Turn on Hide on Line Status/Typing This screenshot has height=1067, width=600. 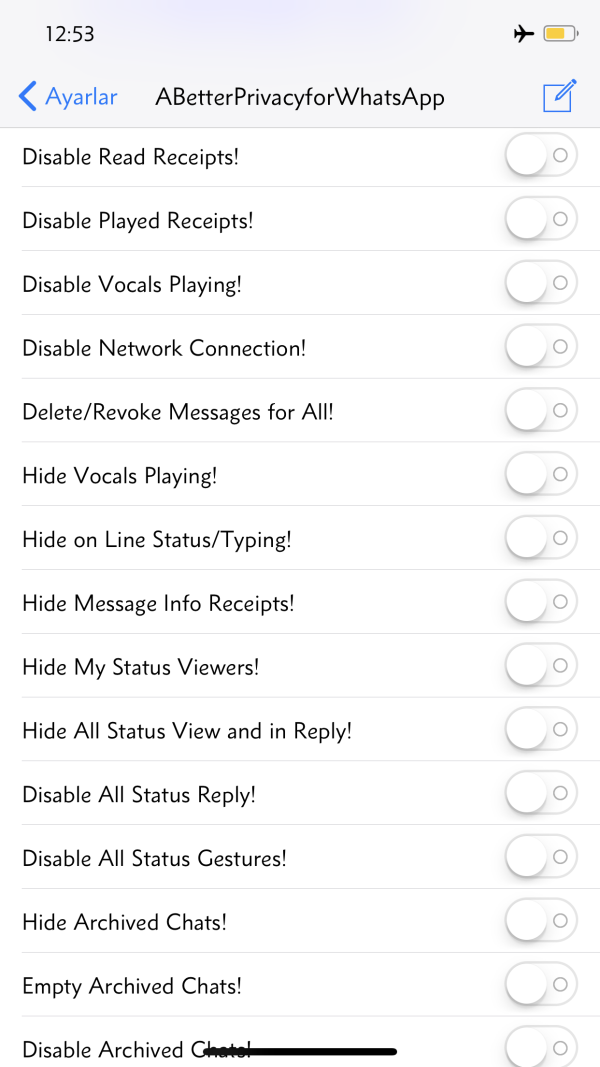pos(541,539)
